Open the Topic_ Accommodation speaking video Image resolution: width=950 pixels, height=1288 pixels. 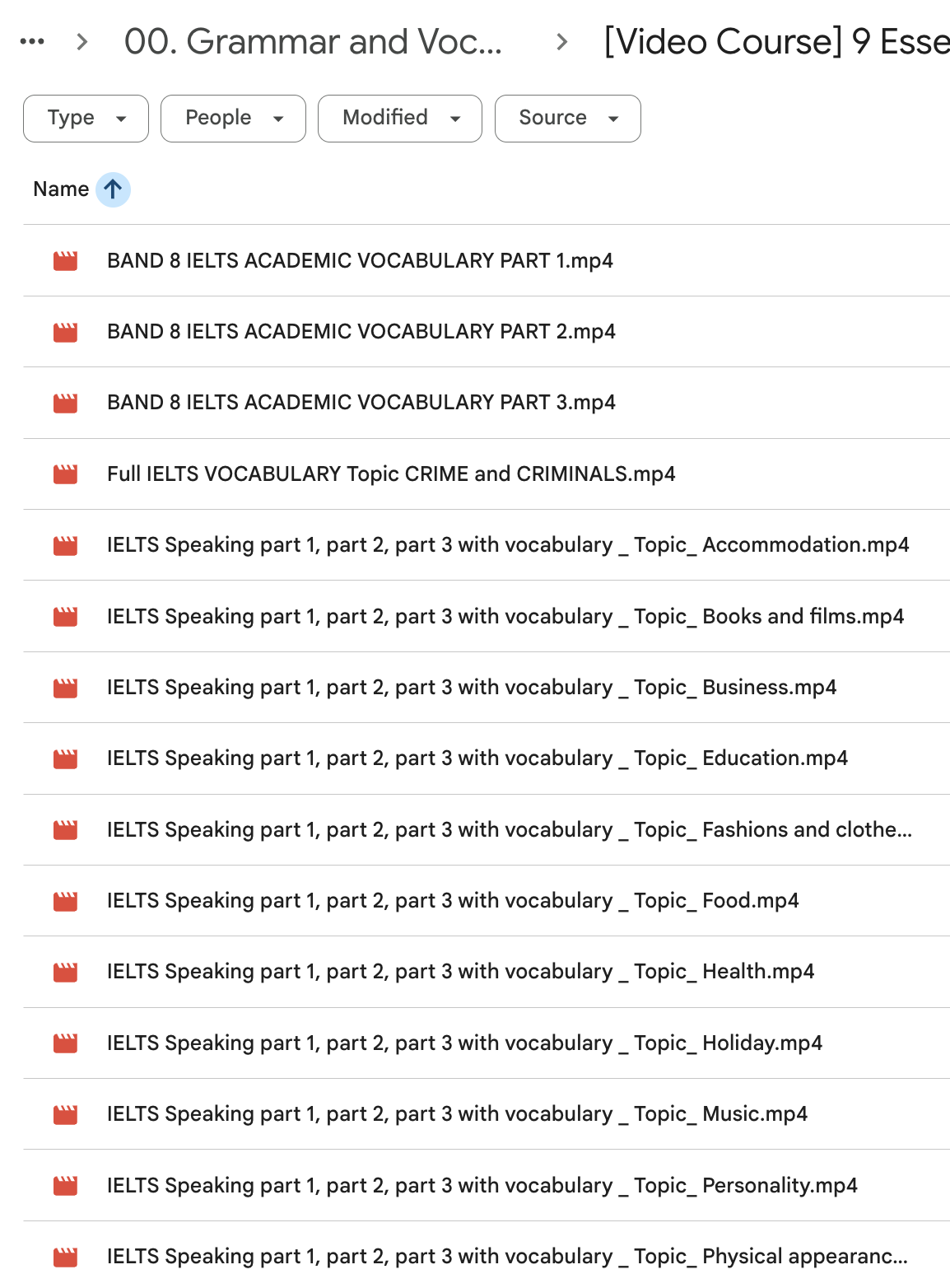507,545
